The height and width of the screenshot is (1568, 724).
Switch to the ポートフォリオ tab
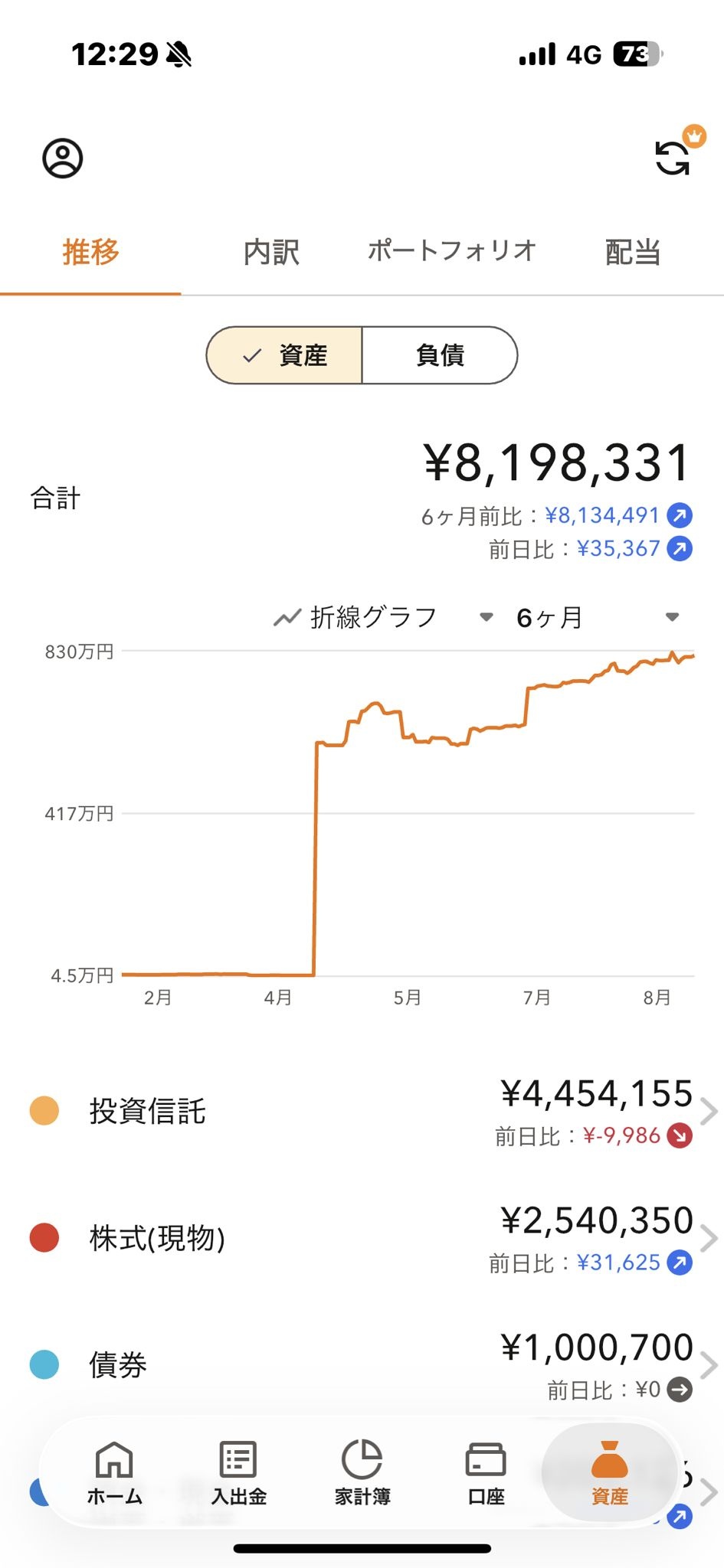(x=452, y=250)
